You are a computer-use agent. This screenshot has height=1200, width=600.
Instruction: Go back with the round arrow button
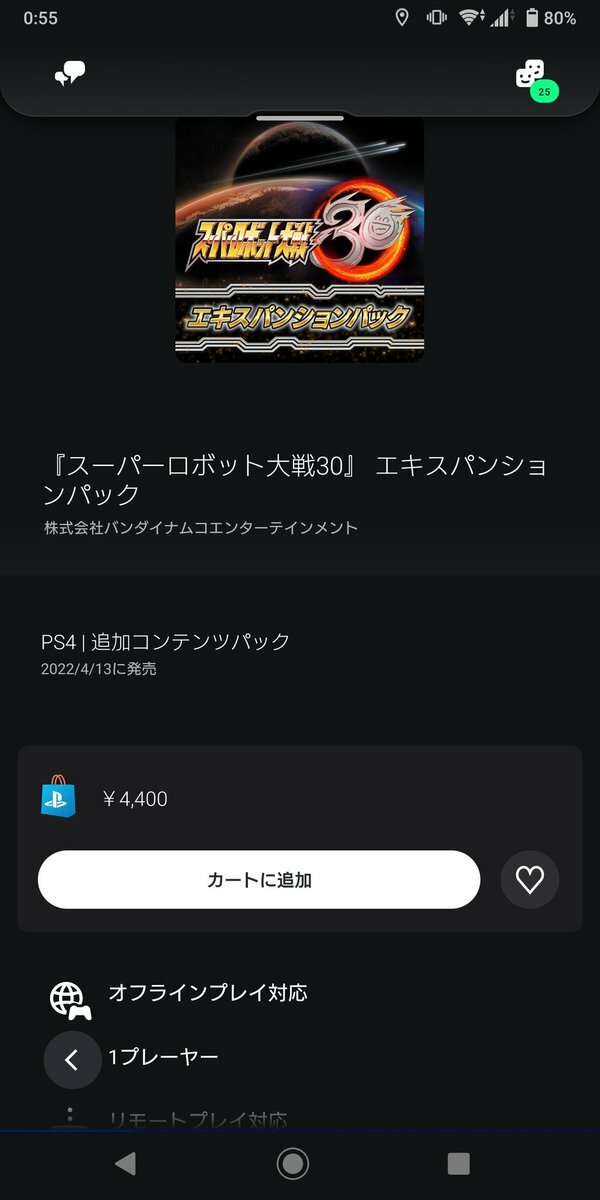pyautogui.click(x=72, y=1060)
